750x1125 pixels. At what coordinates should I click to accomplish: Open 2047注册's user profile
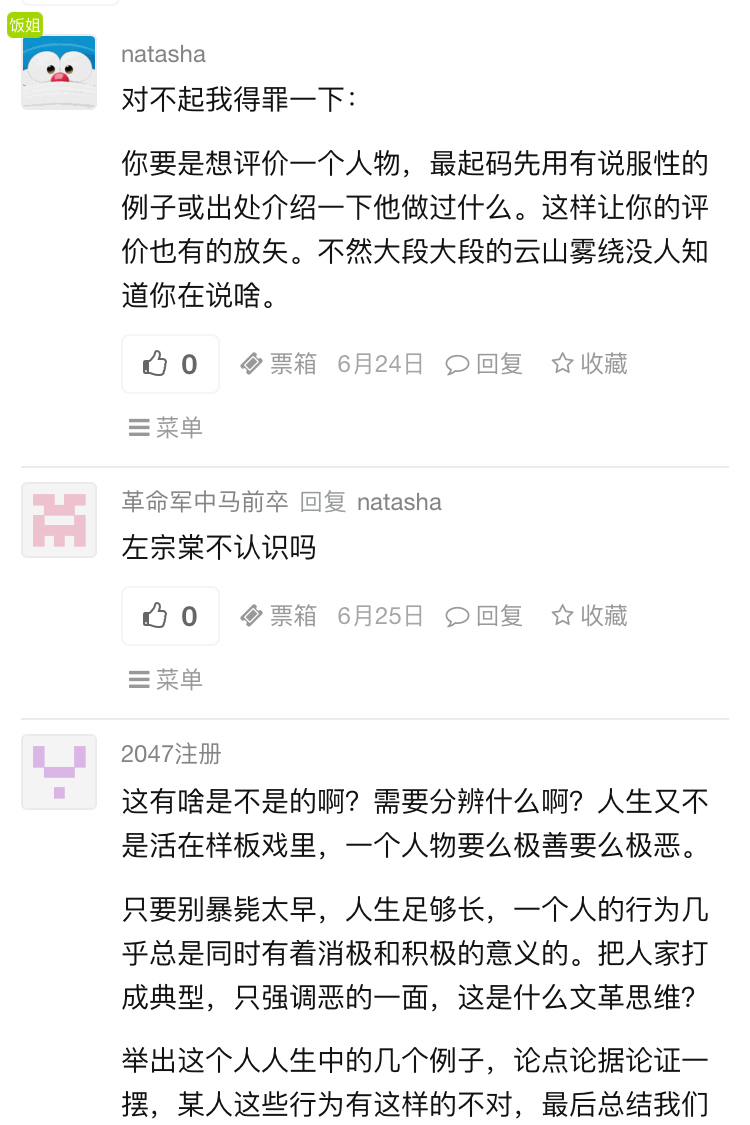tap(171, 754)
